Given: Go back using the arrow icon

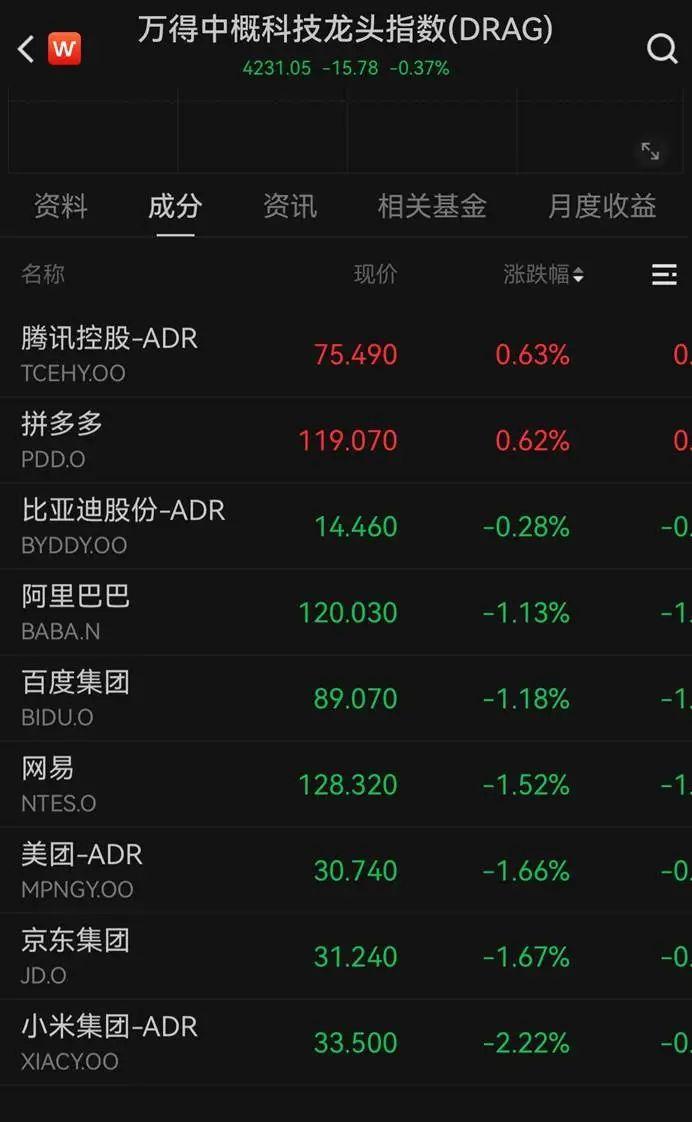Looking at the screenshot, I should coord(27,48).
